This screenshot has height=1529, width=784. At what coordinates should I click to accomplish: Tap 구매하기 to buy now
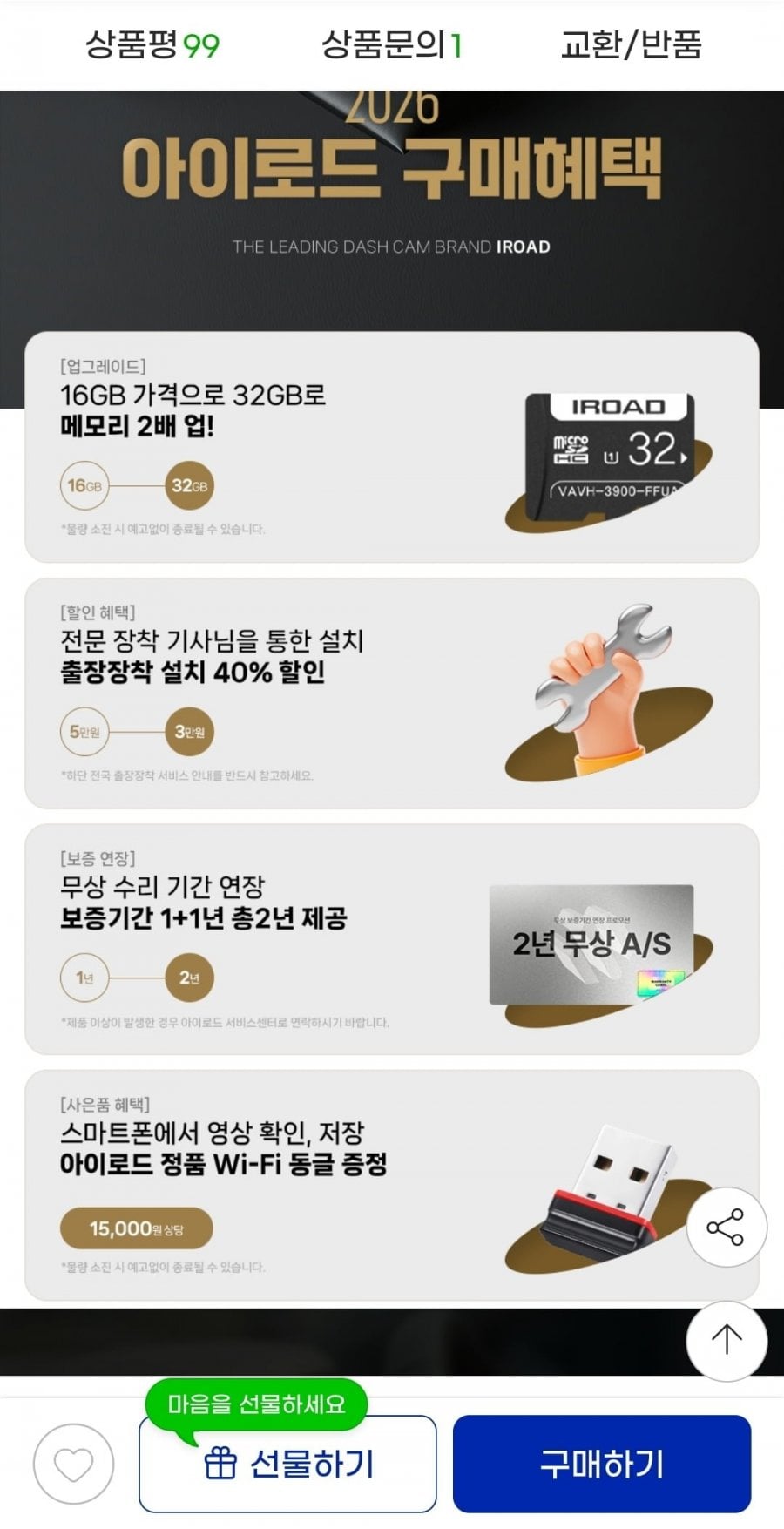coord(602,1464)
